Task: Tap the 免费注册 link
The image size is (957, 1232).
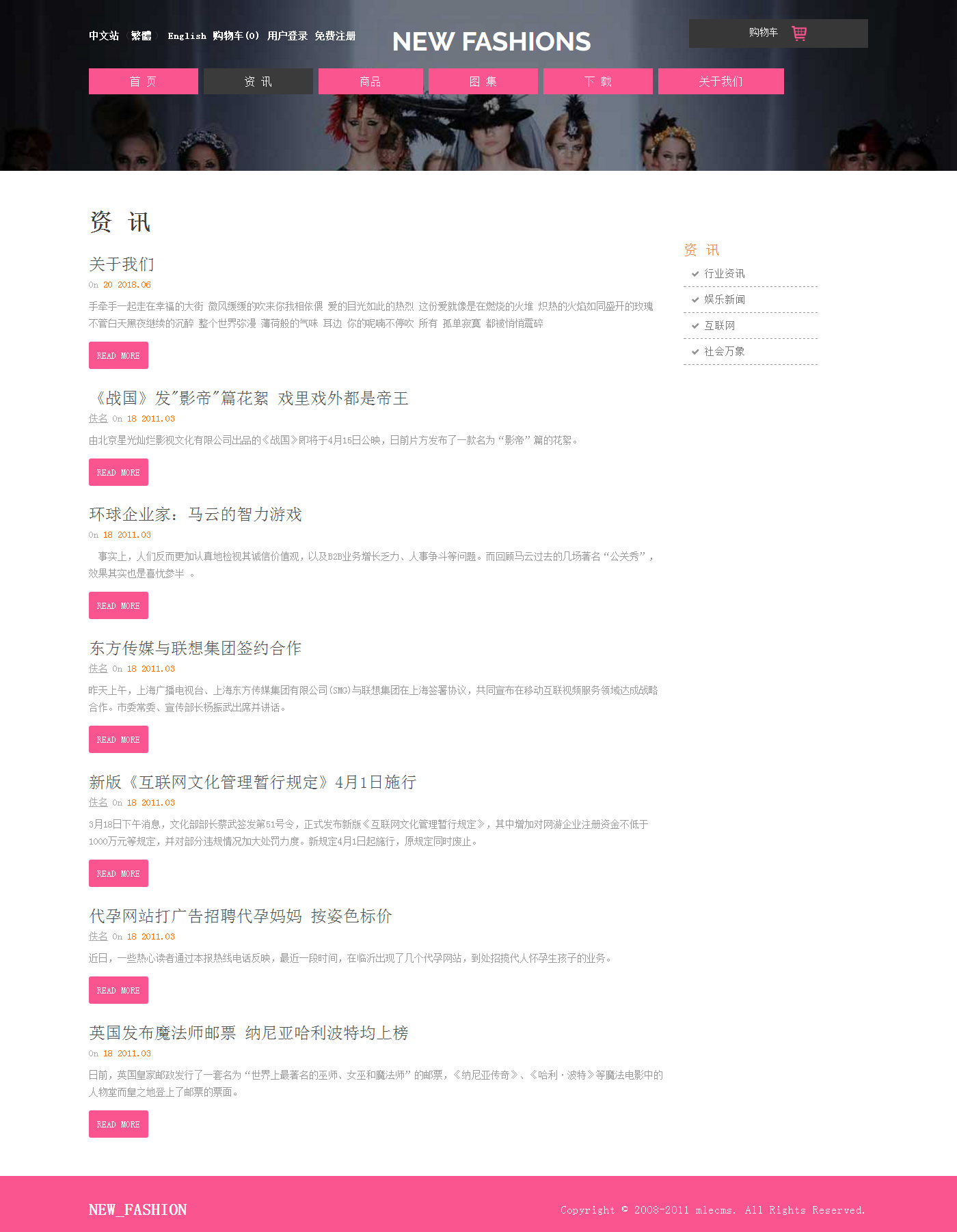Action: point(335,36)
